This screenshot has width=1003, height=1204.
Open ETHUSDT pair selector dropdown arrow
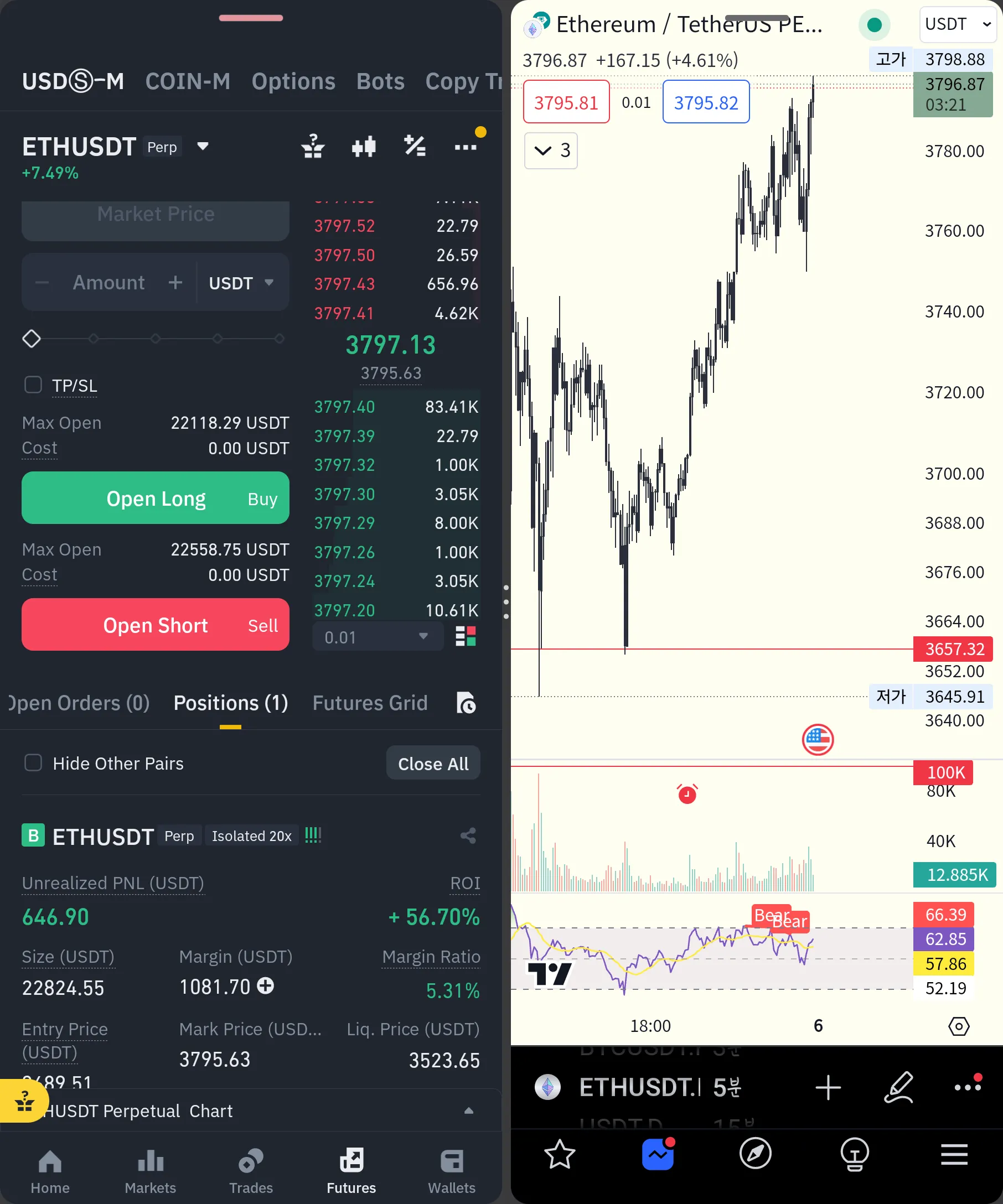(x=203, y=146)
